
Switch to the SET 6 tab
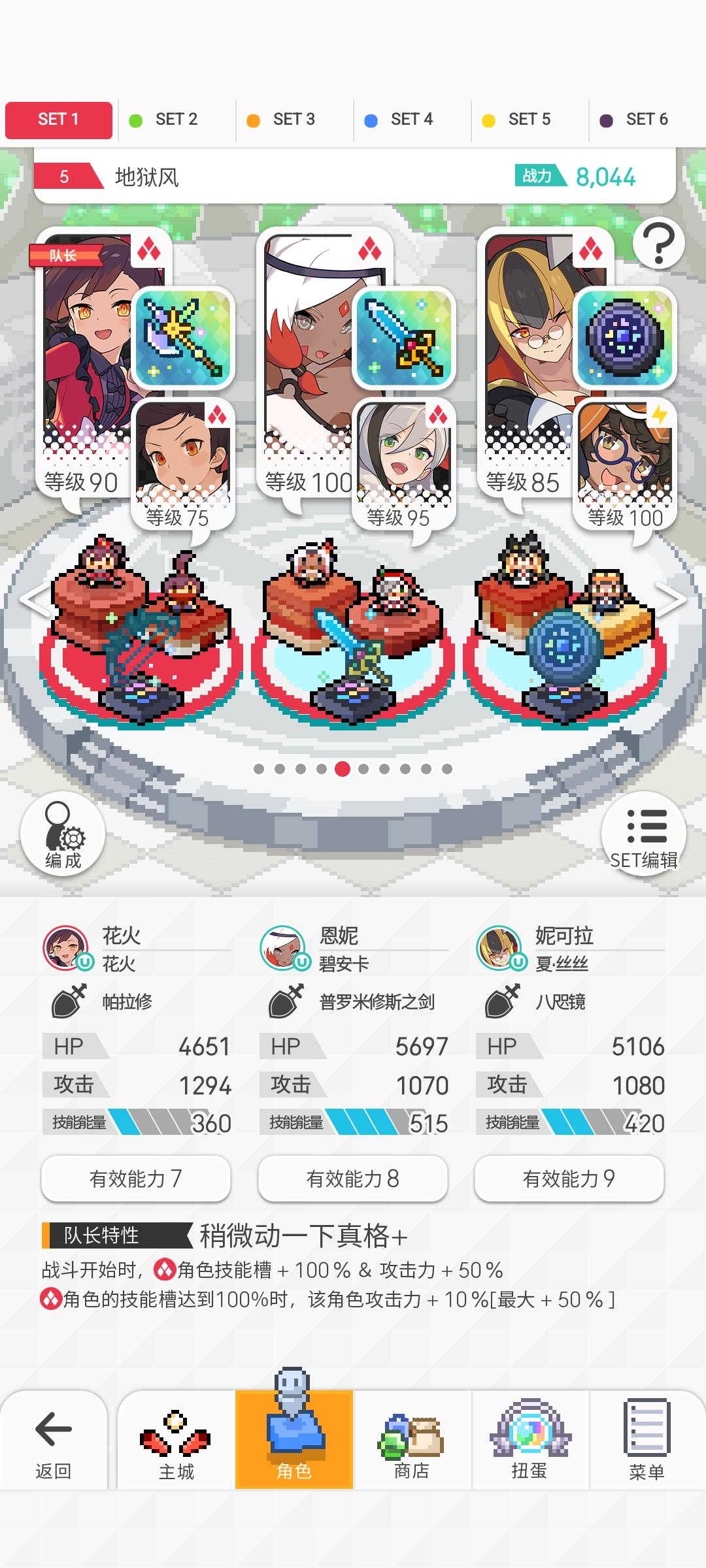click(x=635, y=120)
